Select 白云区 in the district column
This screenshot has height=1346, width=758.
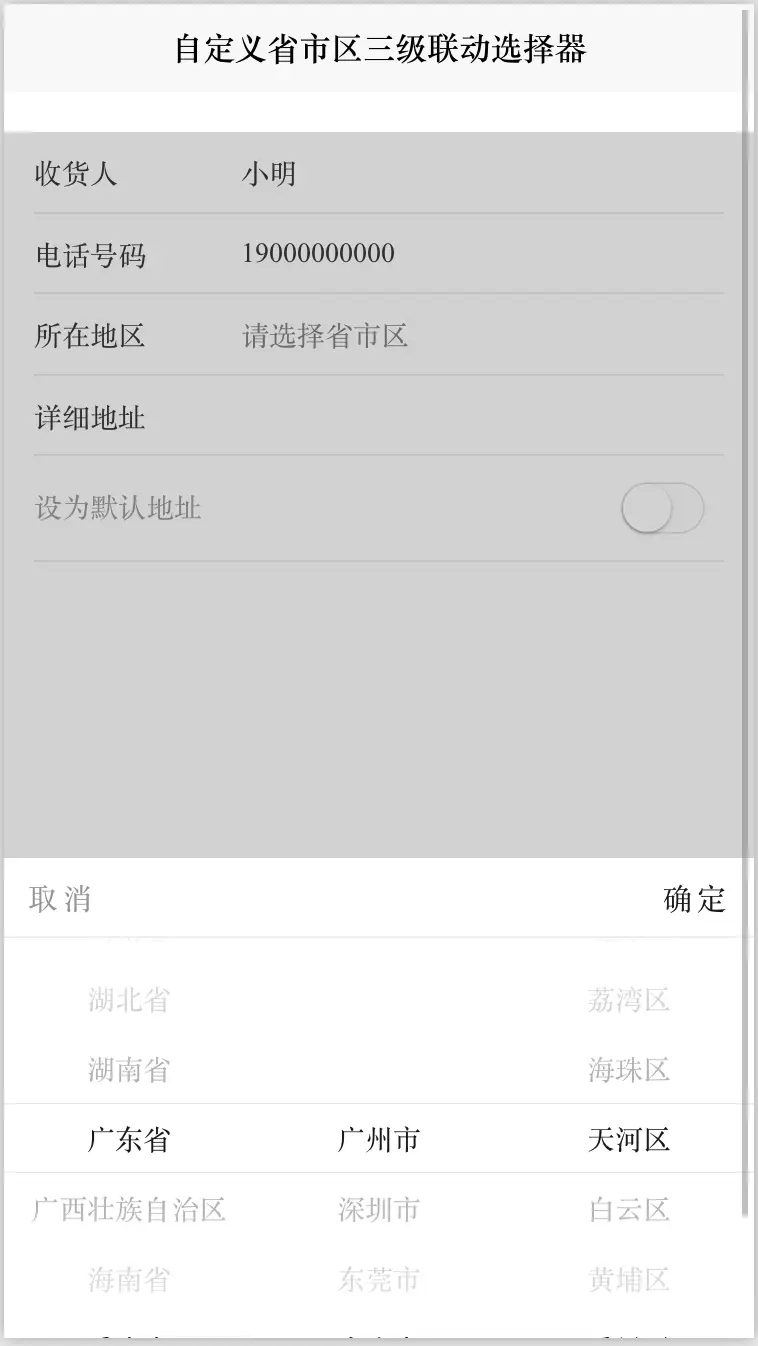pyautogui.click(x=629, y=1210)
